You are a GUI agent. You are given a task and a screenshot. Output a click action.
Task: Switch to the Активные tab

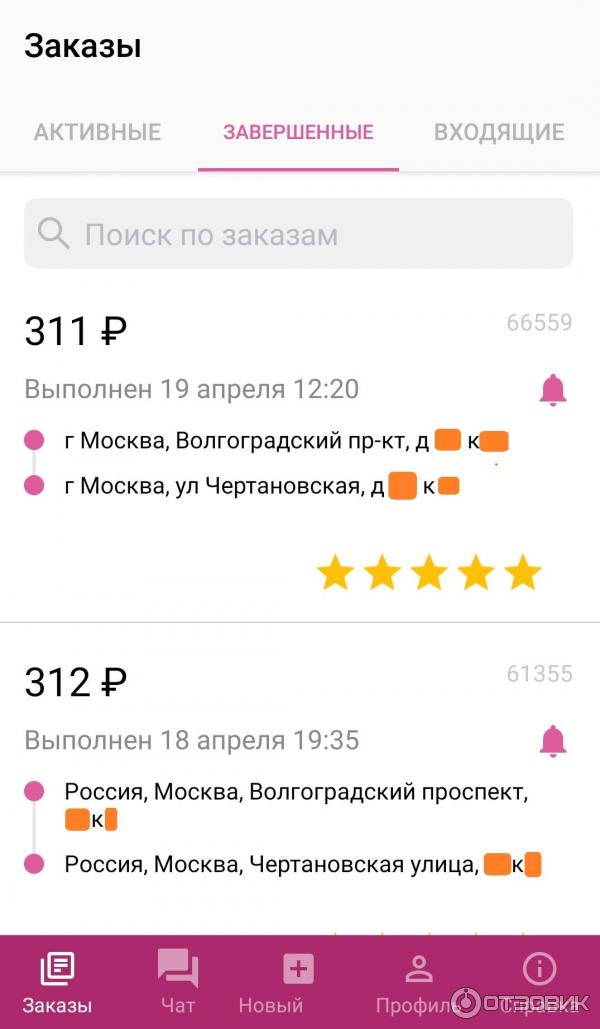pyautogui.click(x=97, y=132)
